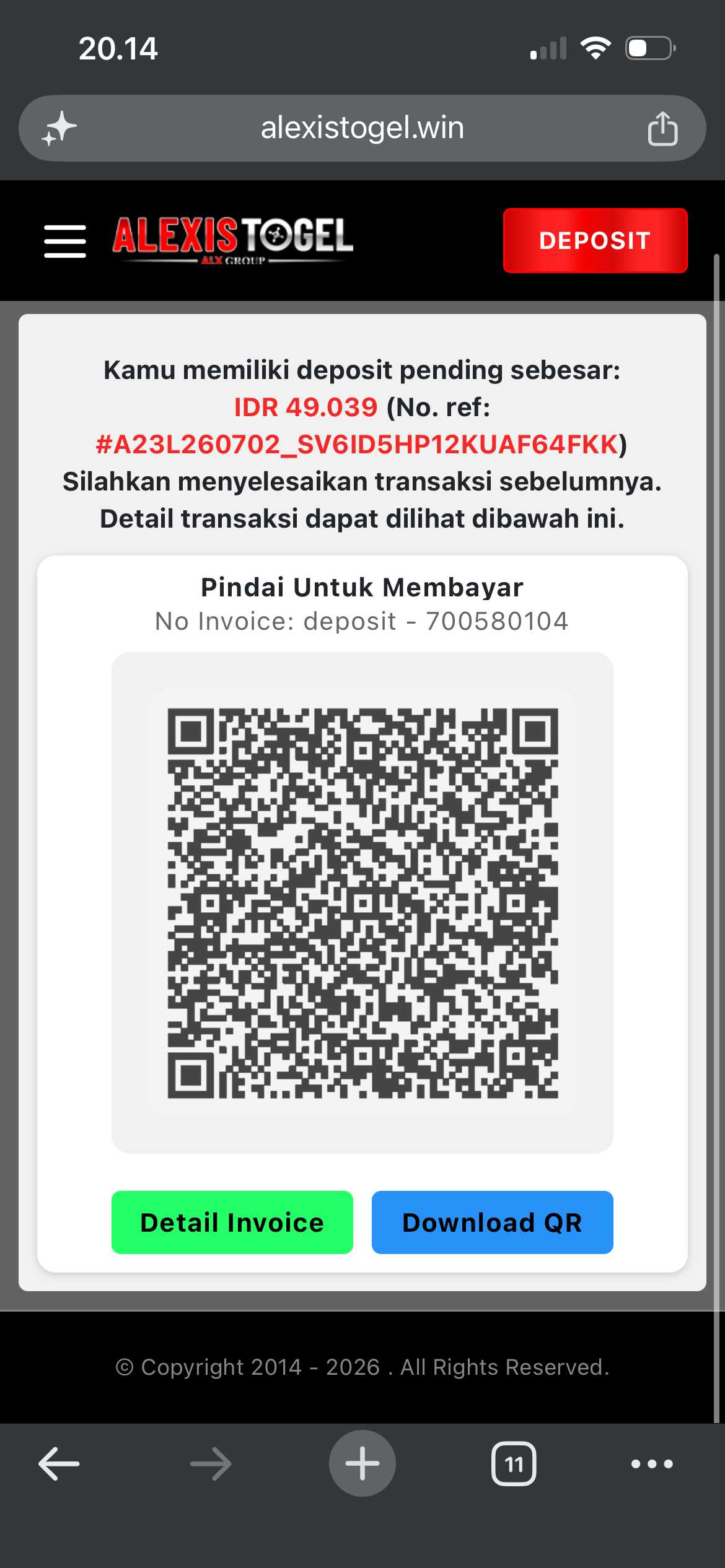This screenshot has width=725, height=1568.
Task: Open the hamburger menu
Action: coord(65,241)
